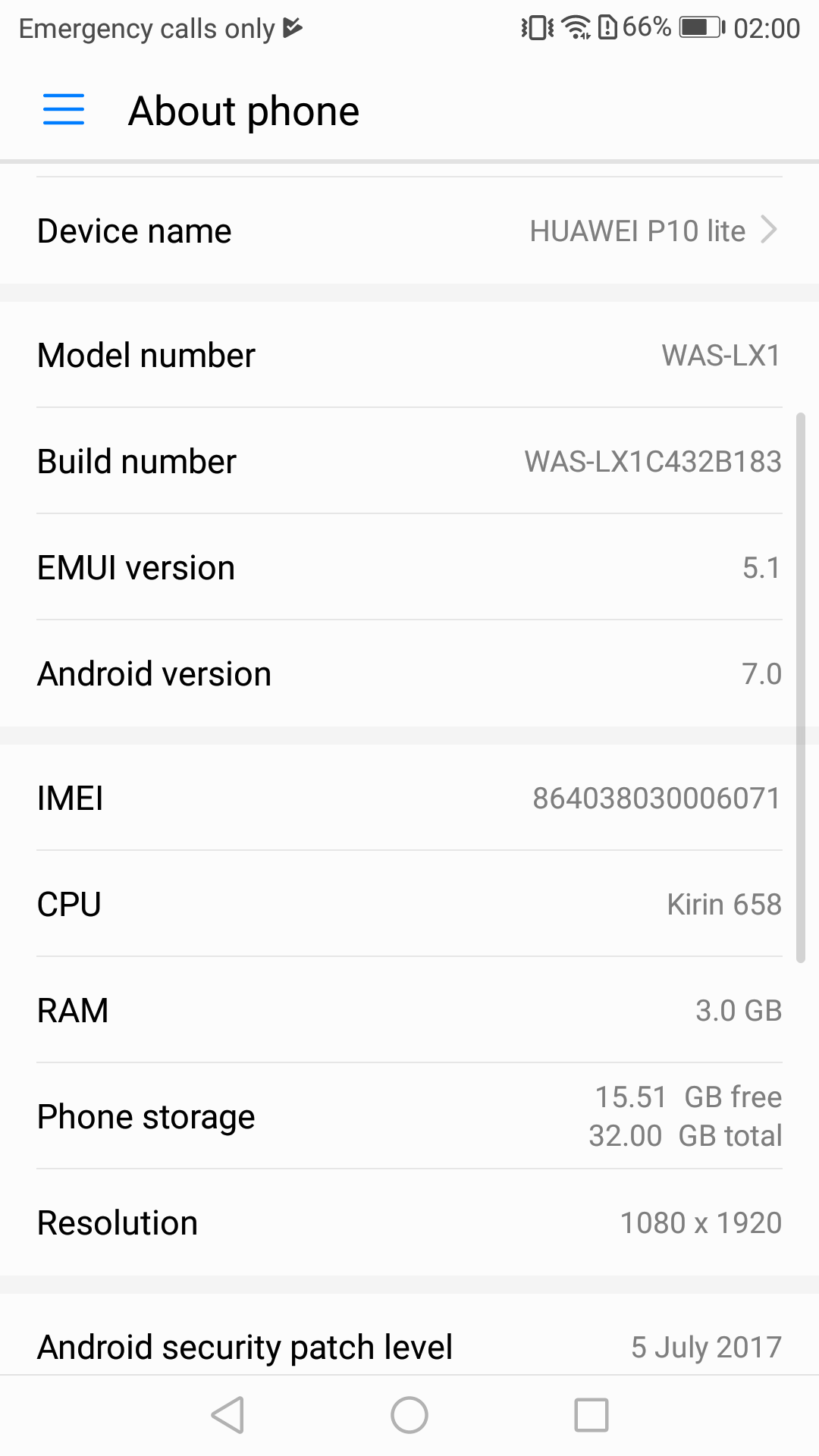Go back with the navigation bar
This screenshot has width=819, height=1456.
227,1415
